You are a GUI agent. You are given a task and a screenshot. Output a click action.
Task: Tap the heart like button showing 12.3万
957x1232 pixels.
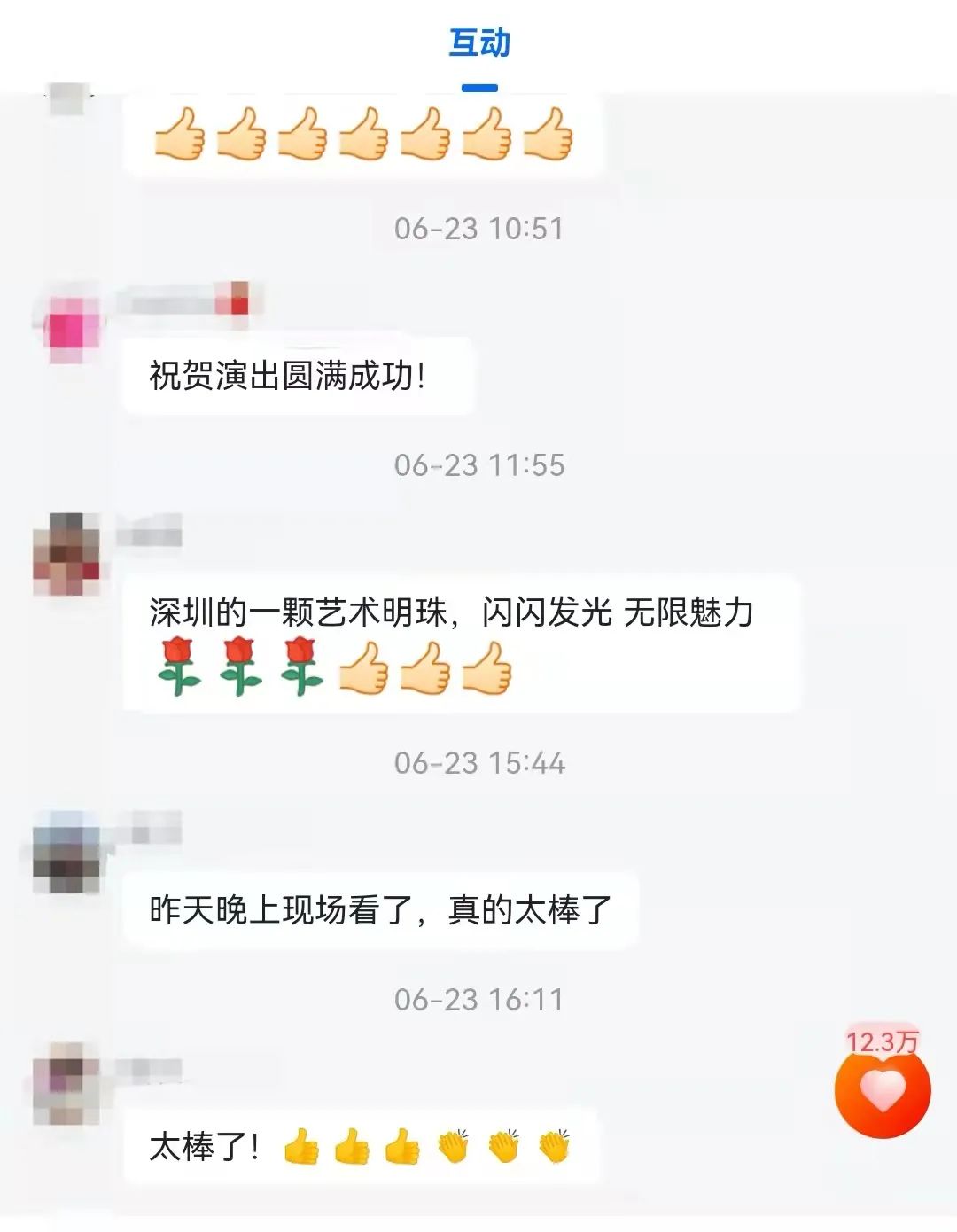coord(883,1090)
